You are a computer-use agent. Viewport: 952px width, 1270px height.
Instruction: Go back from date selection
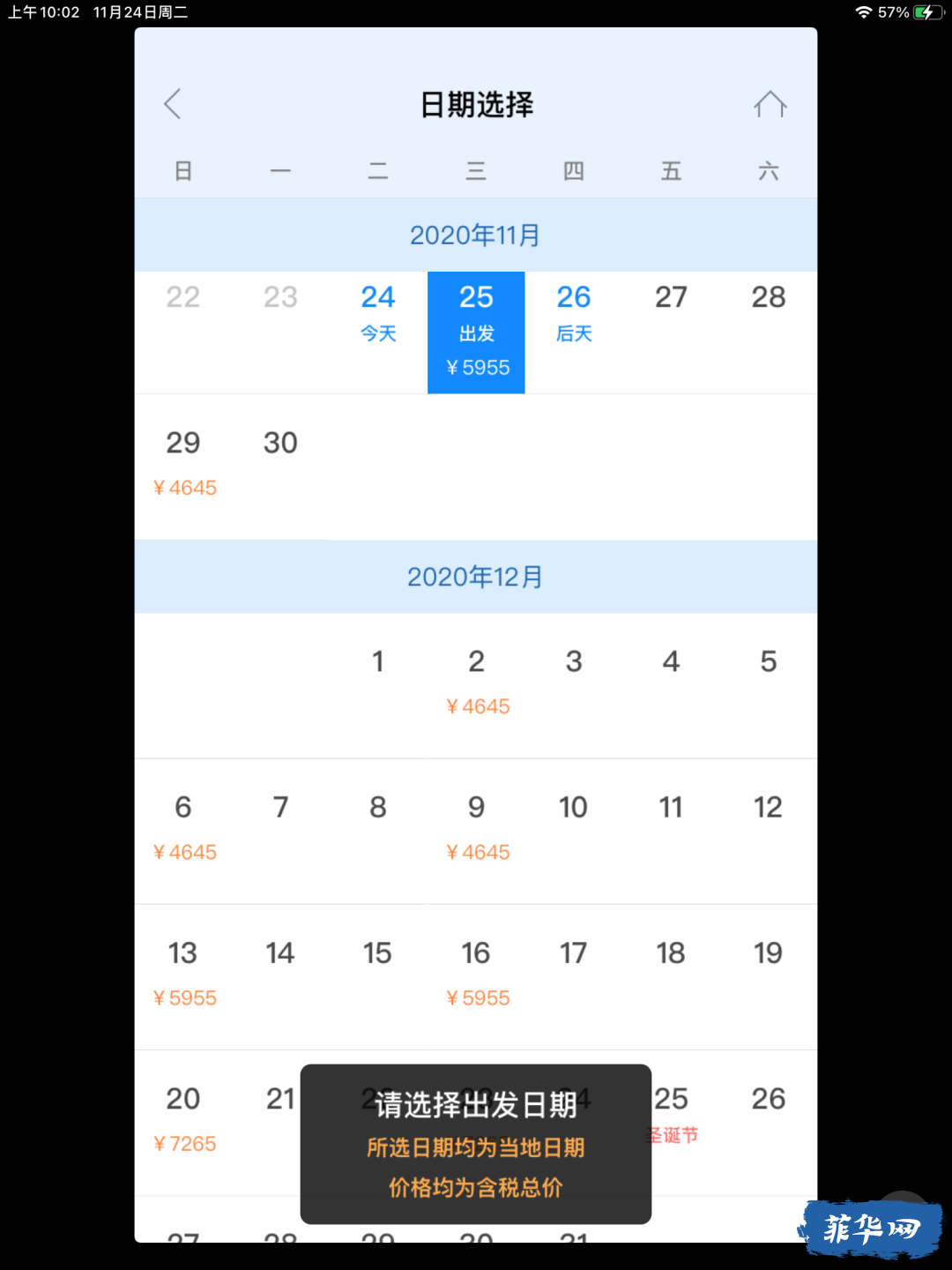tap(173, 104)
